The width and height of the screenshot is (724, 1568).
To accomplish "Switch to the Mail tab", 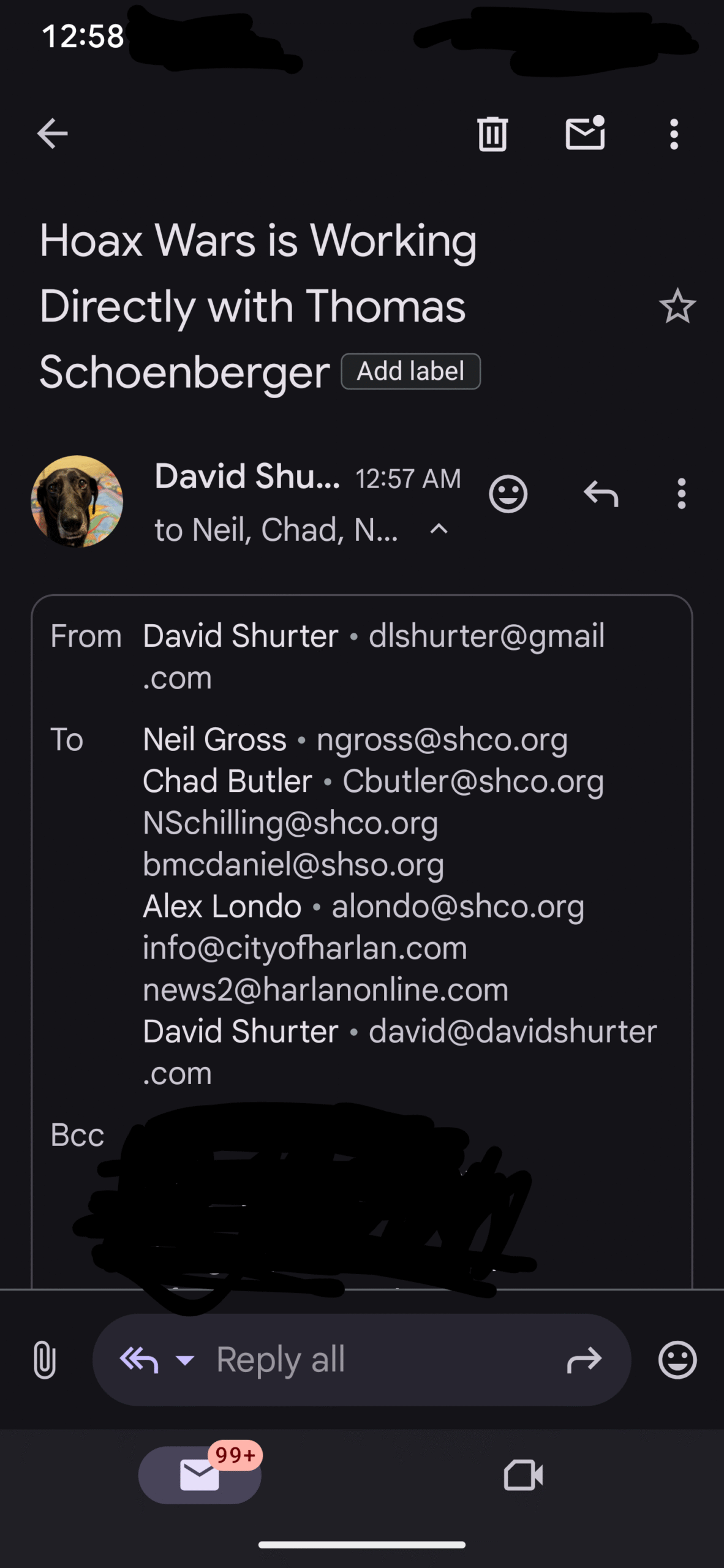I will click(x=200, y=1475).
